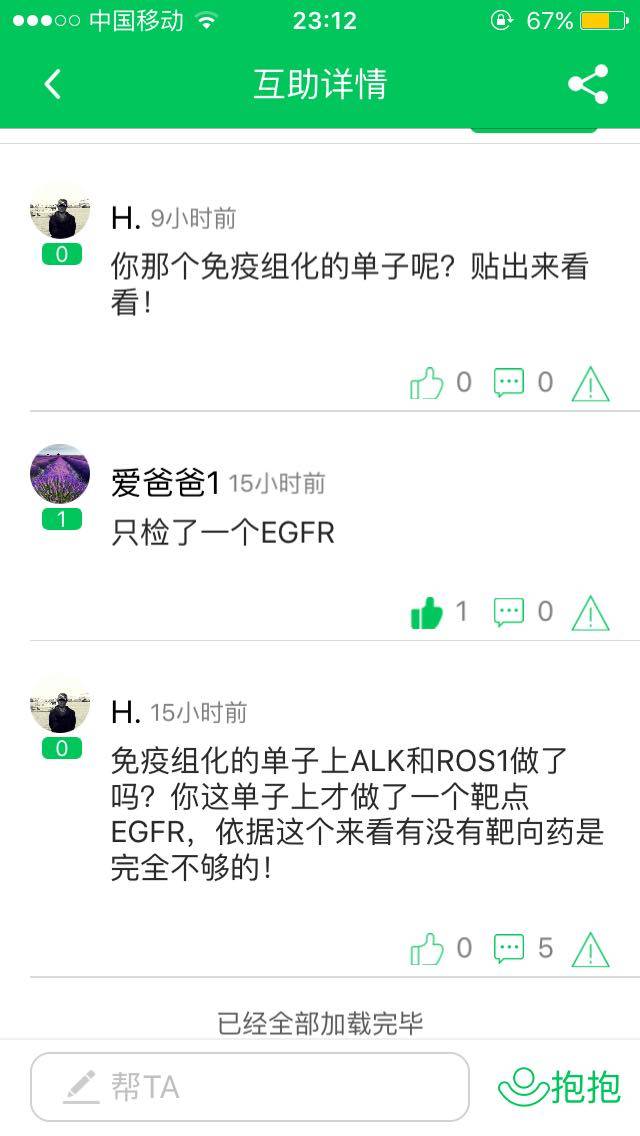This screenshot has height=1136, width=640.
Task: Reply to H.'s comment from 9小时前
Action: (x=509, y=382)
